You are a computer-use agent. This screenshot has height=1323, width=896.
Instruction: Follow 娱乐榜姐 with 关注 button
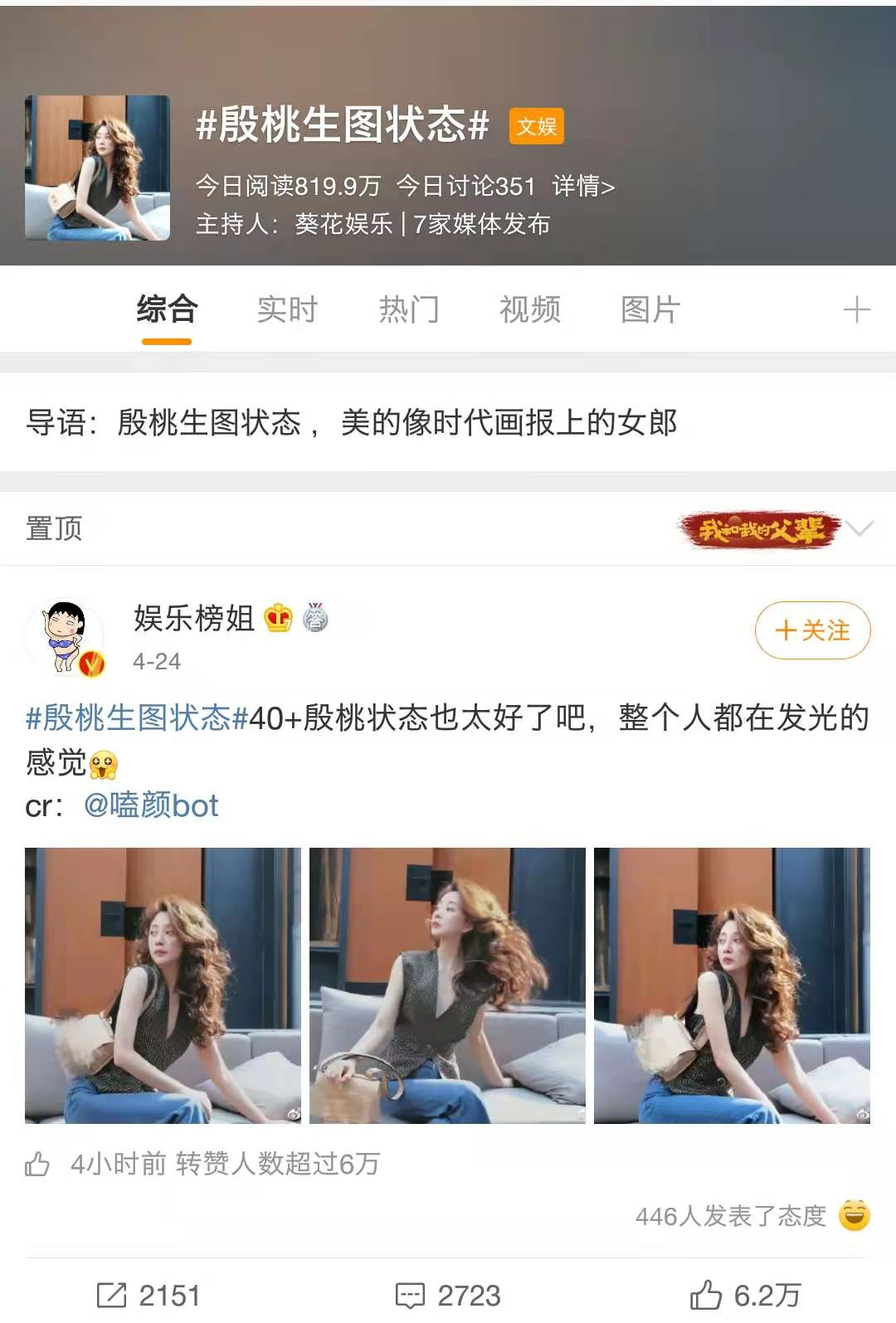point(812,630)
